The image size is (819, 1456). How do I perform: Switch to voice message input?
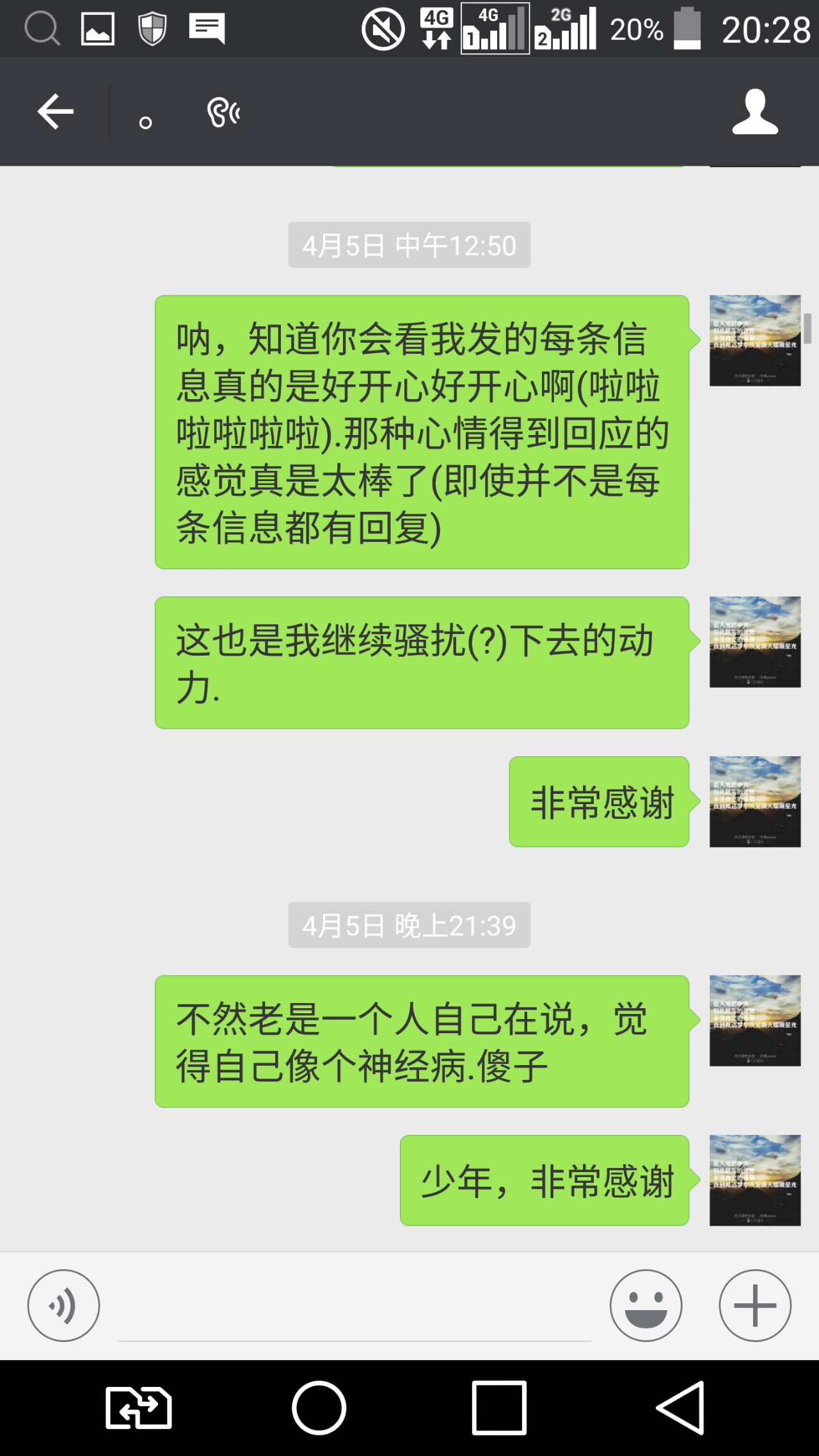(x=63, y=1306)
